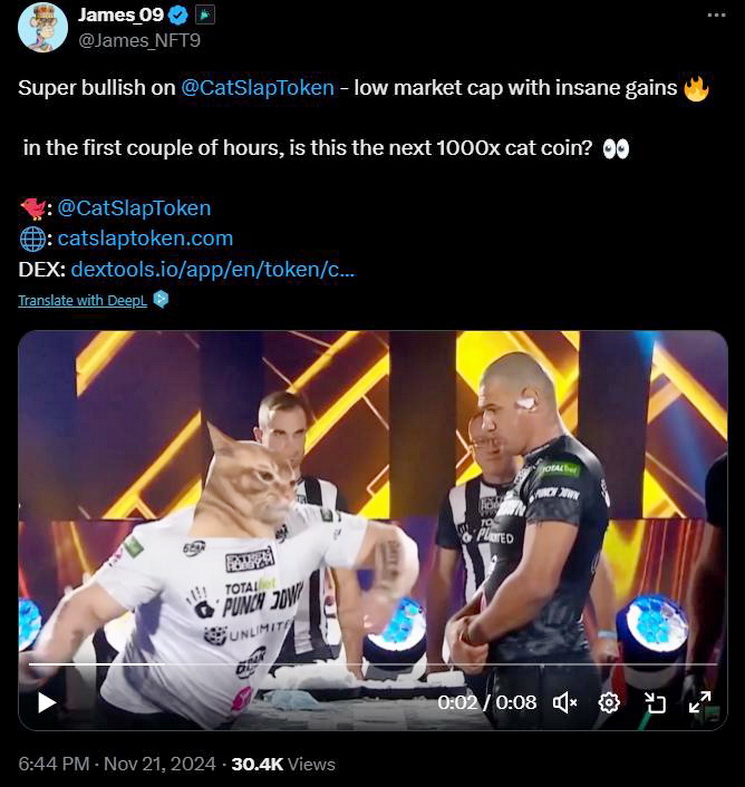Open video settings gear
745x787 pixels.
(608, 703)
